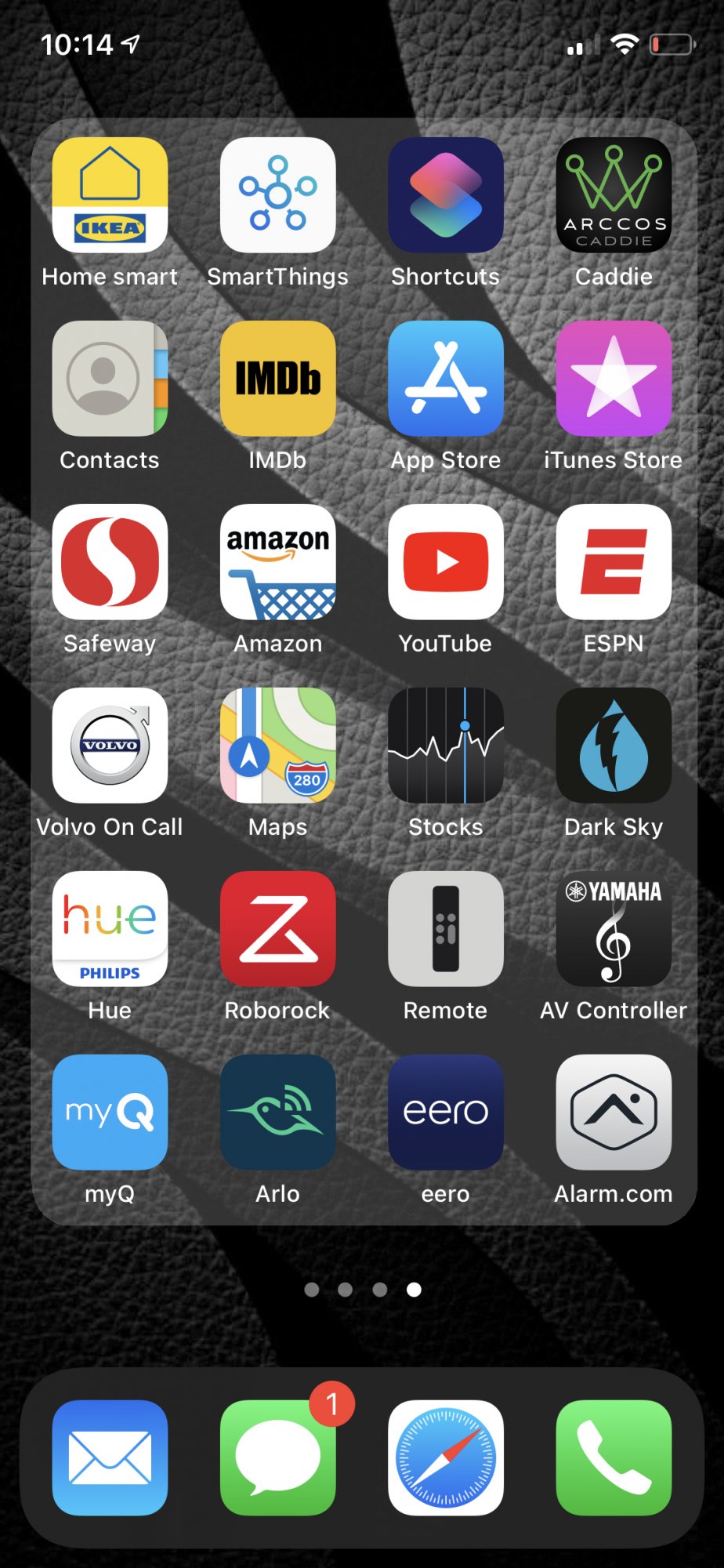Launch Arccos Caddie
This screenshot has width=724, height=1568.
tap(613, 195)
